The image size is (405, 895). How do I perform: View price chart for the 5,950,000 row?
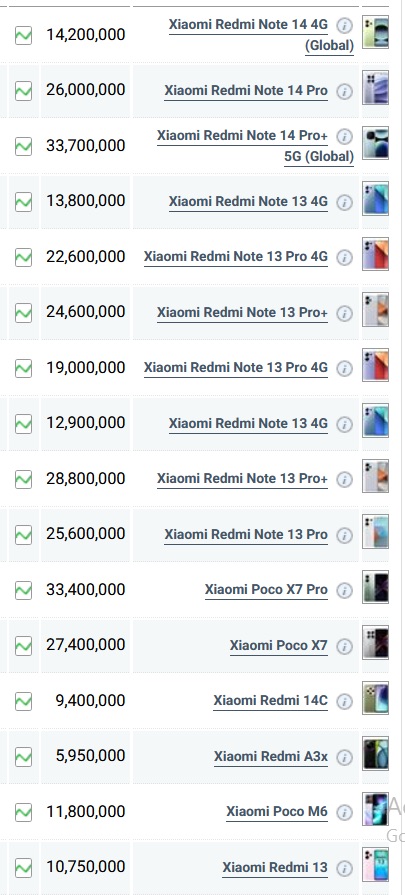point(23,757)
